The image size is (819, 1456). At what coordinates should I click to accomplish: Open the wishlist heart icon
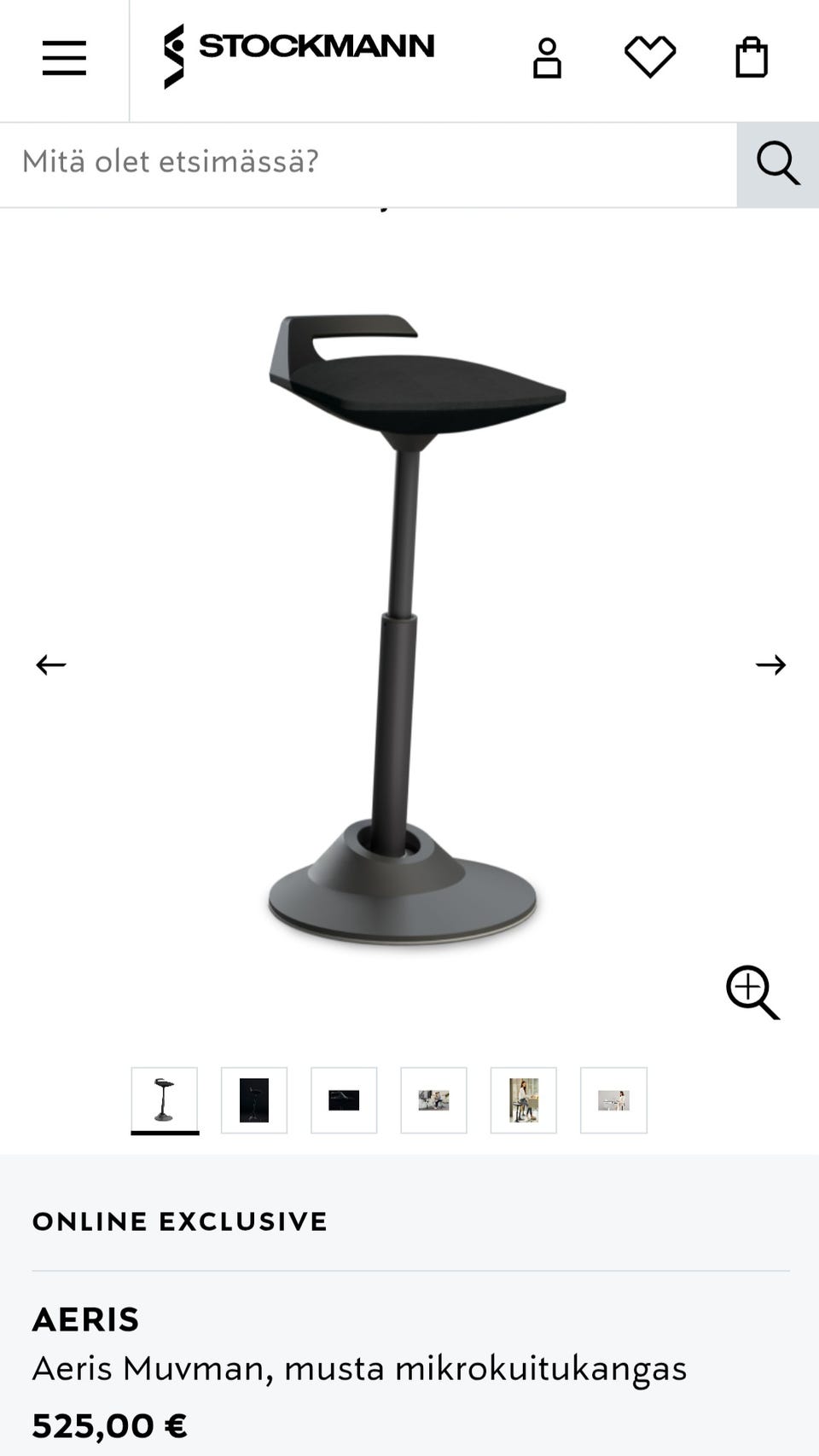[650, 57]
